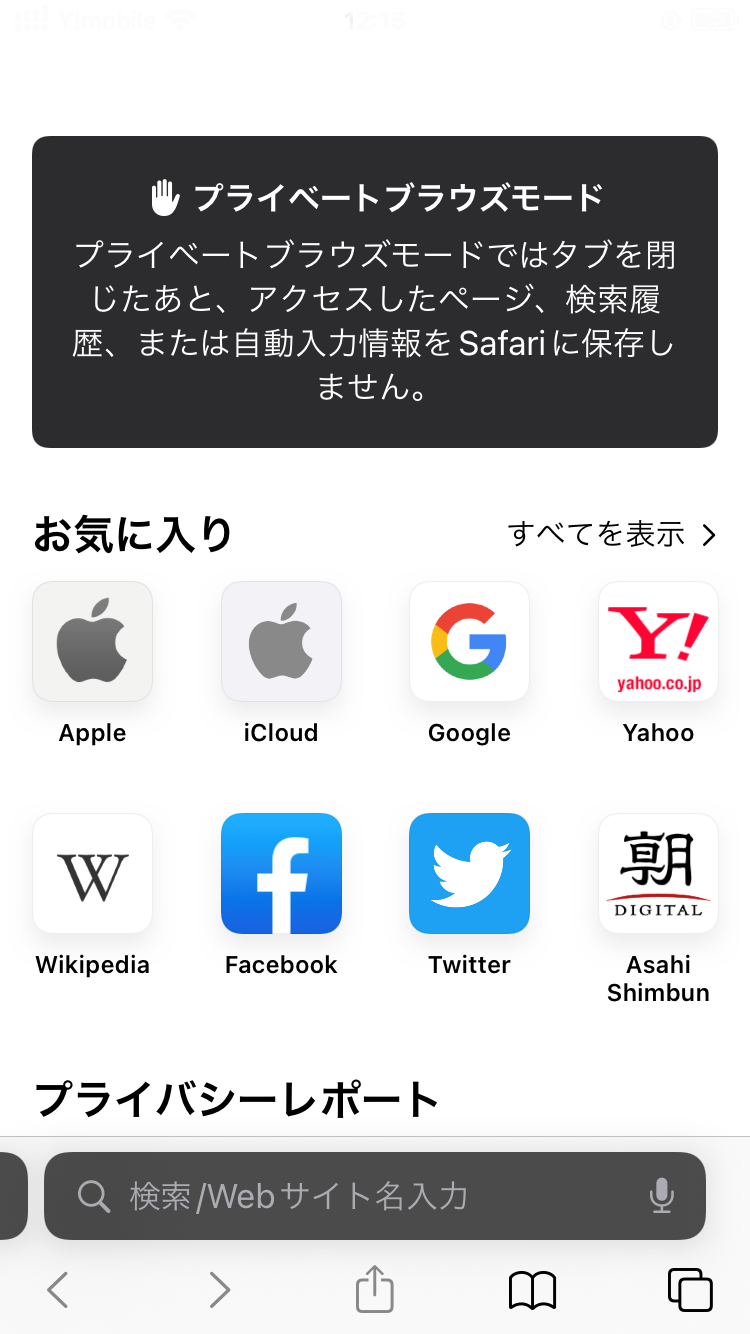Open the Asahi Shimbun favorite

[658, 873]
